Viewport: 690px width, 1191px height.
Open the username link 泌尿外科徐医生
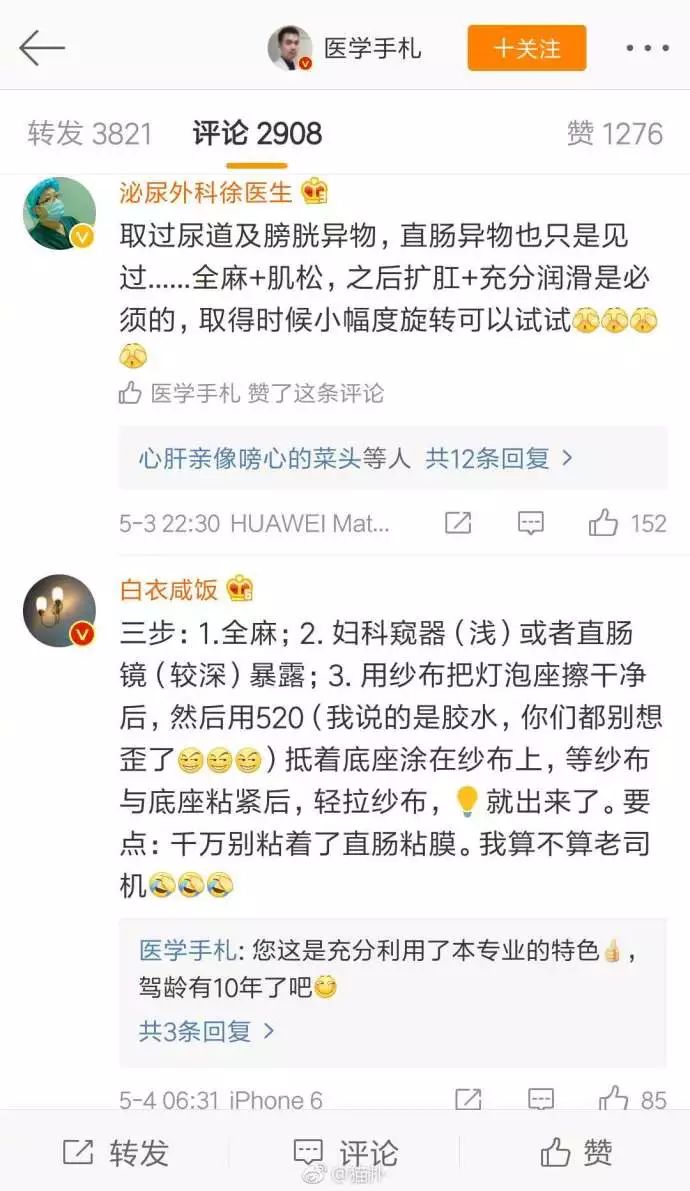tap(206, 192)
